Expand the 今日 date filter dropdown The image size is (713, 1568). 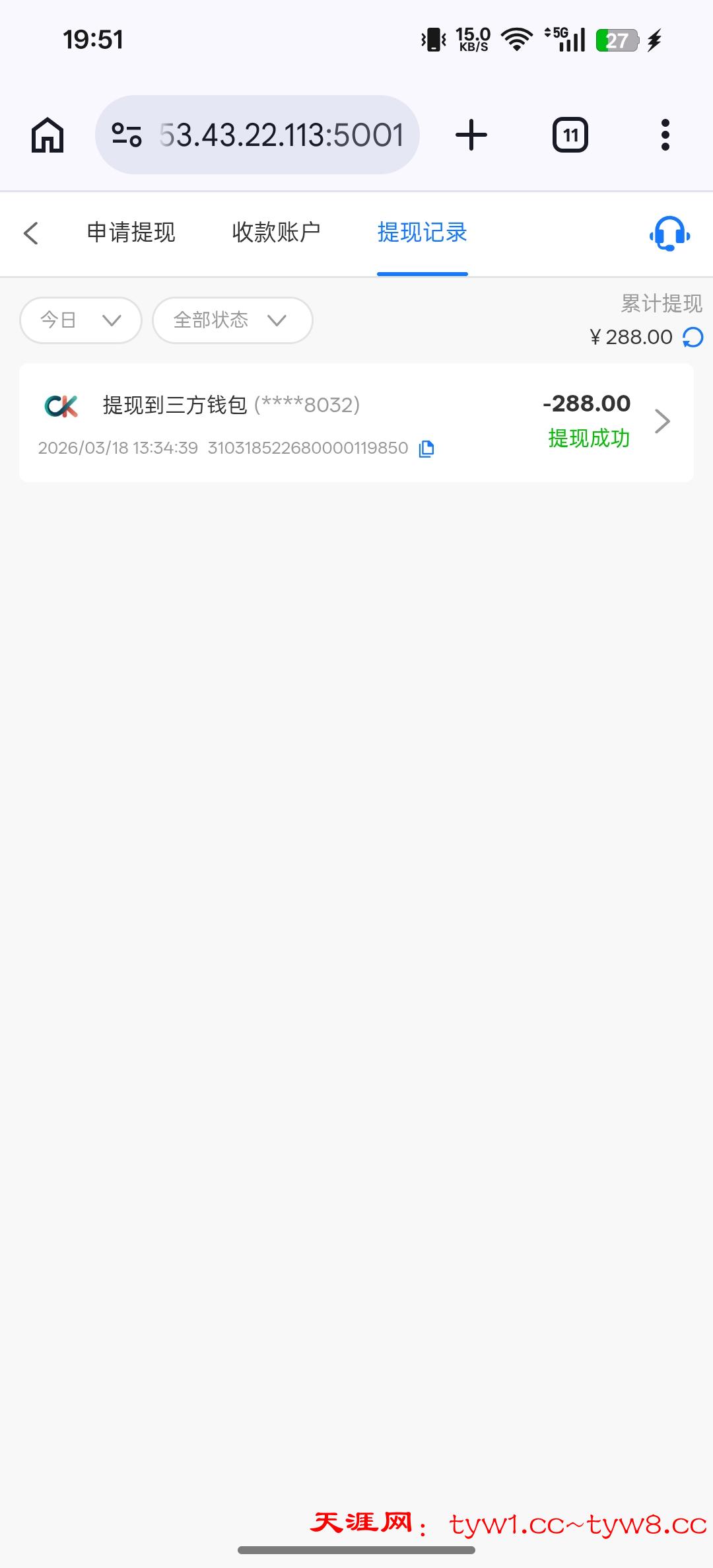click(81, 320)
